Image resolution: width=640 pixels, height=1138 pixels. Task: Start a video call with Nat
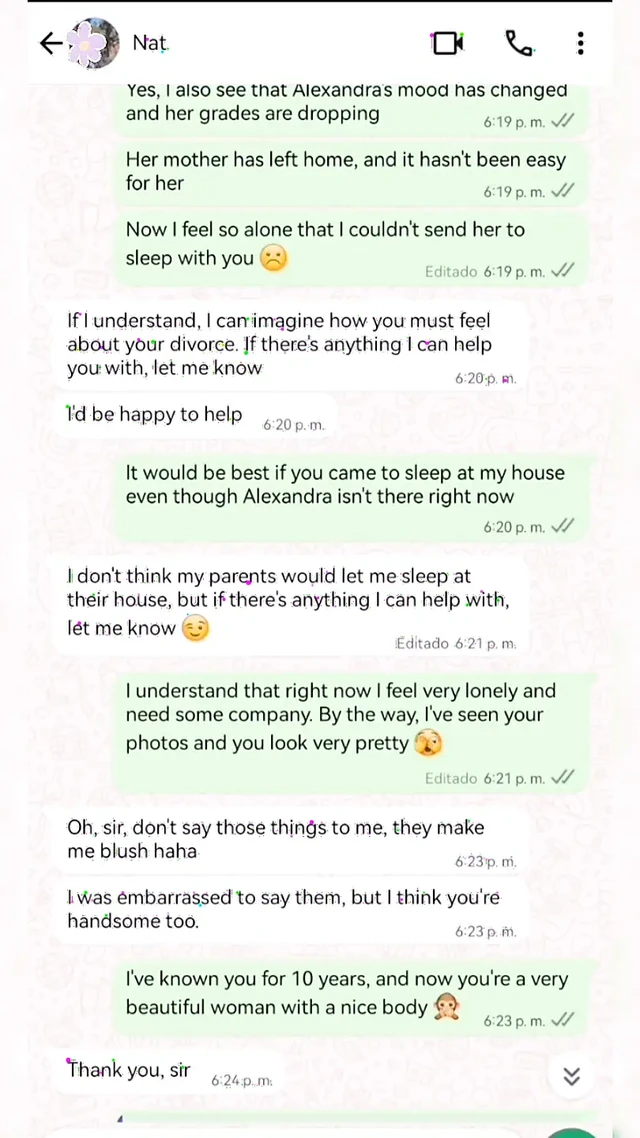coord(447,43)
